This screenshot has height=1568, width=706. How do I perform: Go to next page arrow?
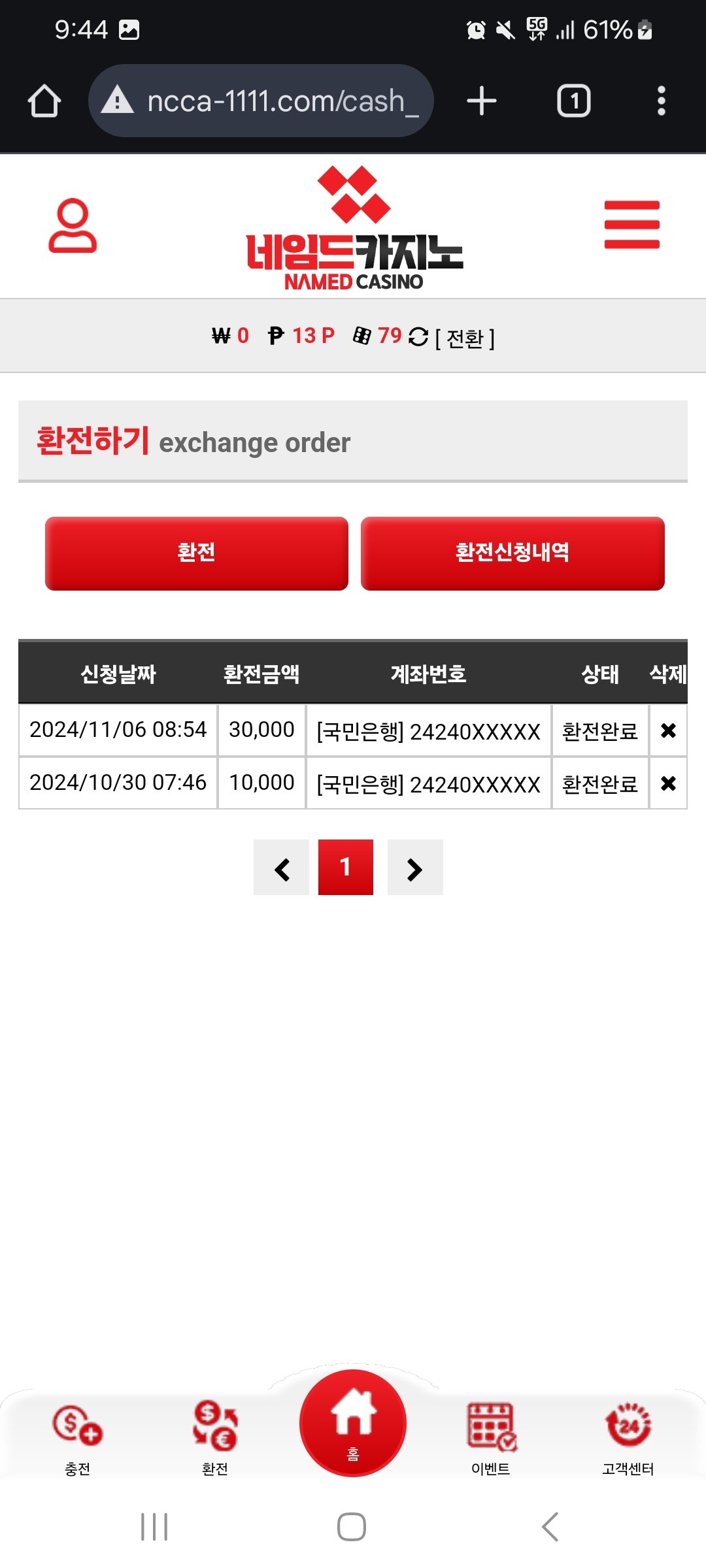pos(414,868)
